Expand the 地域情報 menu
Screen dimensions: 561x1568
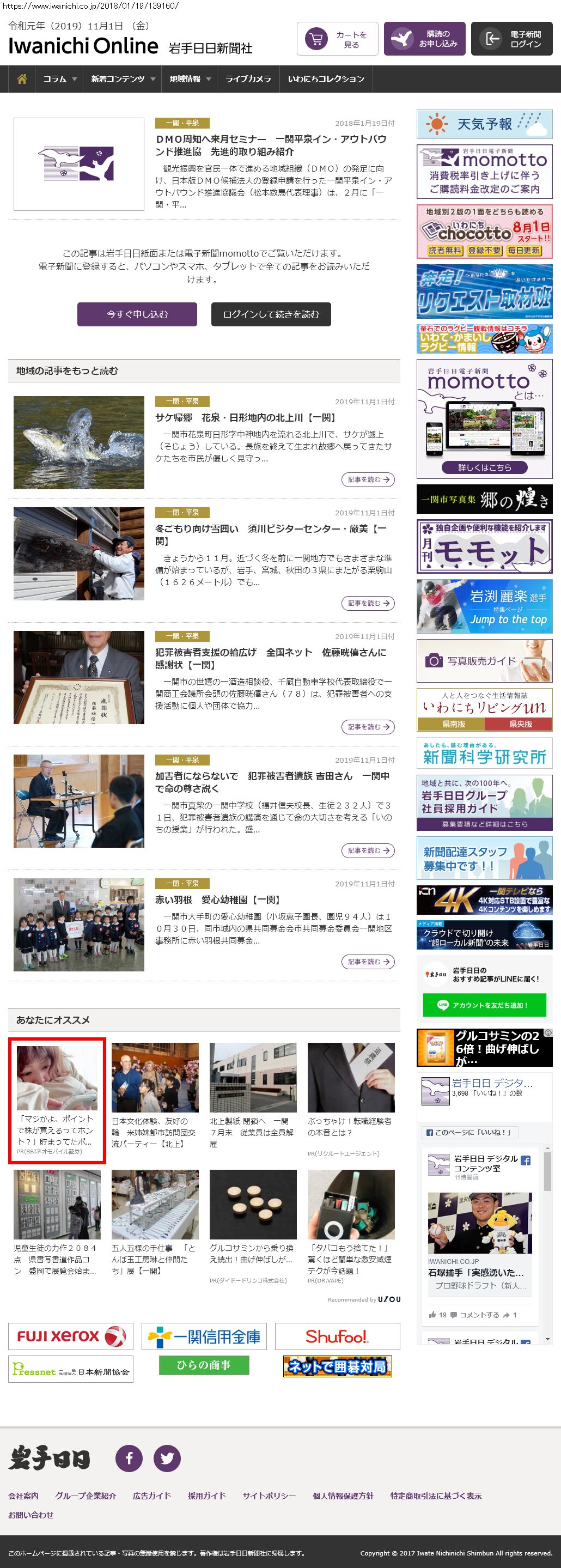(x=190, y=79)
